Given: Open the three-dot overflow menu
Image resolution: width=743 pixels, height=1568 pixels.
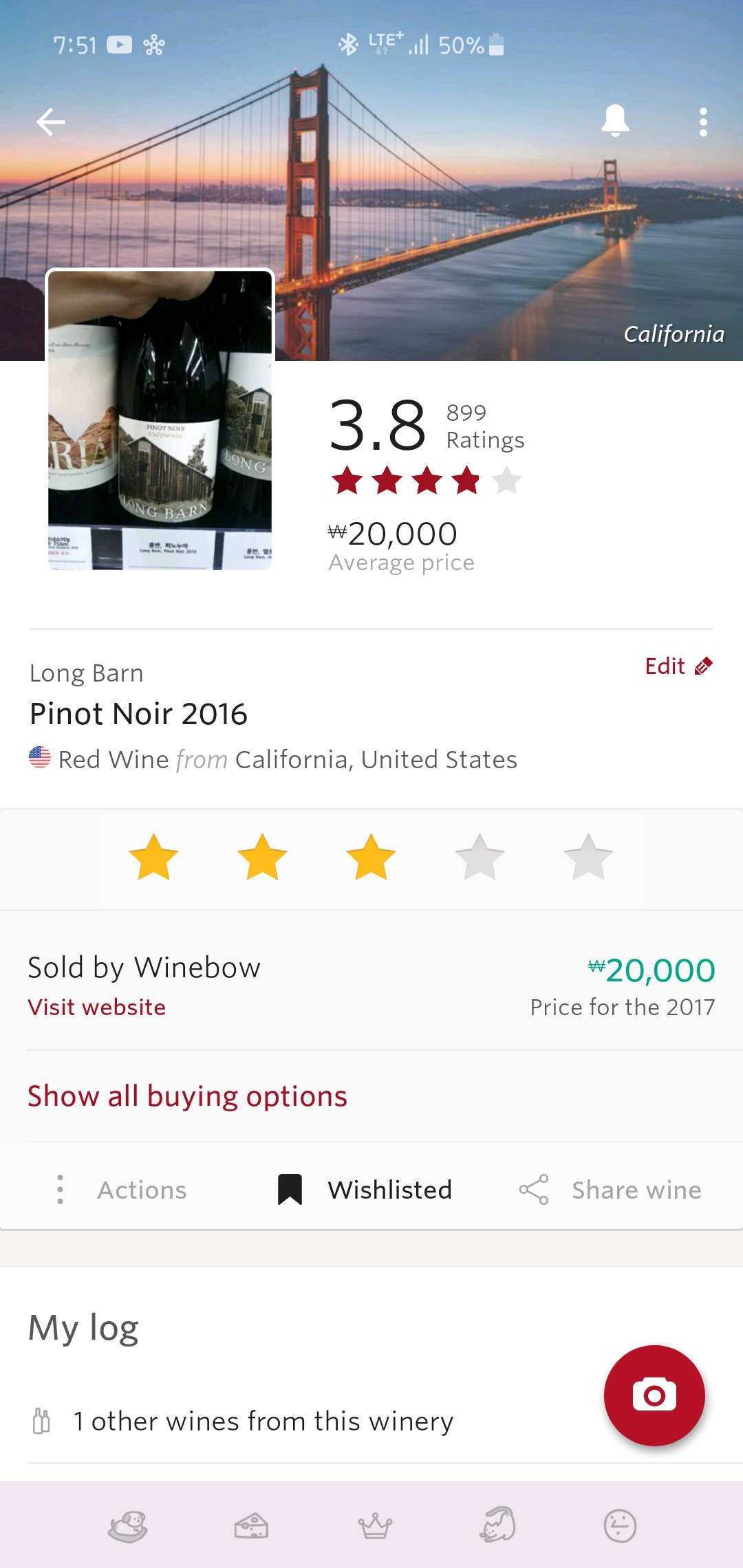Looking at the screenshot, I should [x=702, y=122].
